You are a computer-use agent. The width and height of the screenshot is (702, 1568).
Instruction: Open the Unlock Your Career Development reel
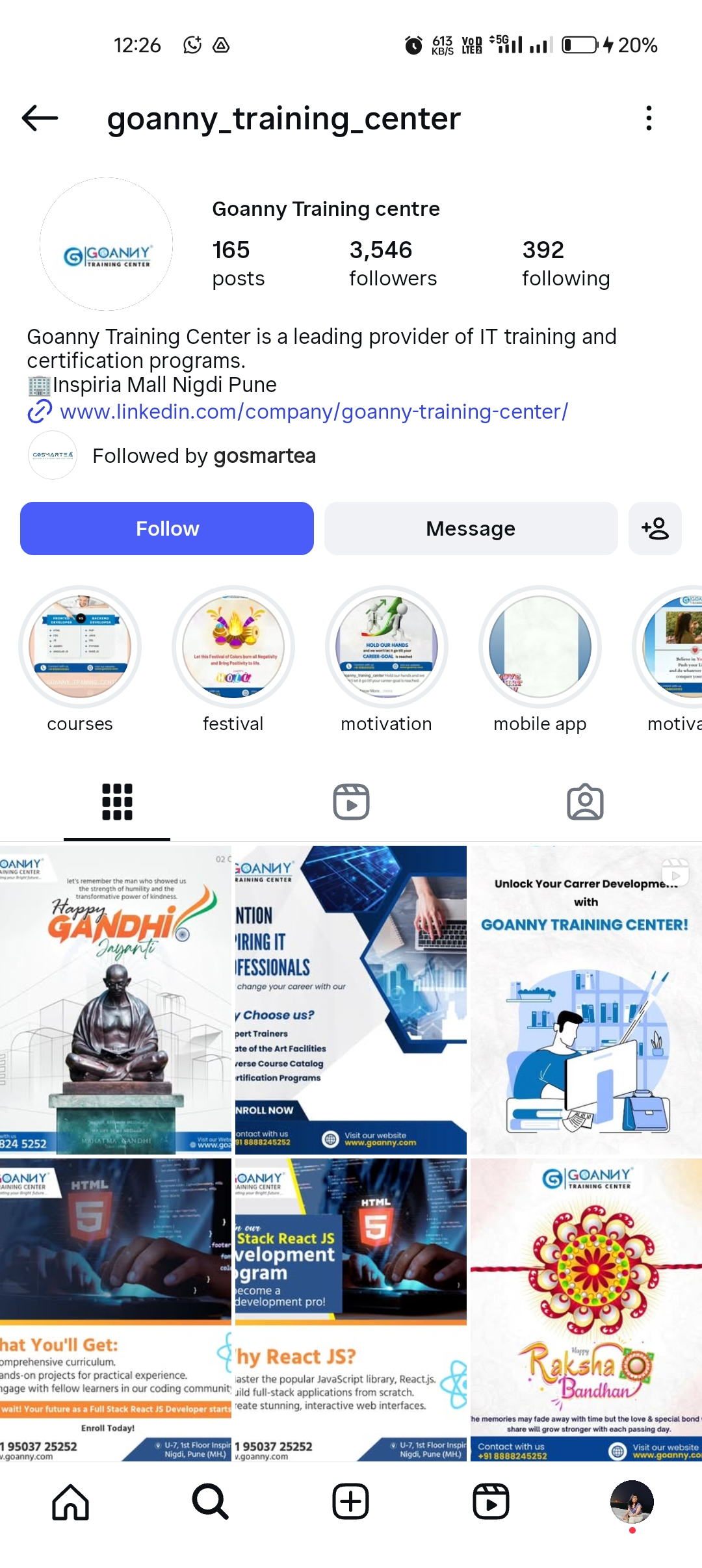(x=586, y=1000)
